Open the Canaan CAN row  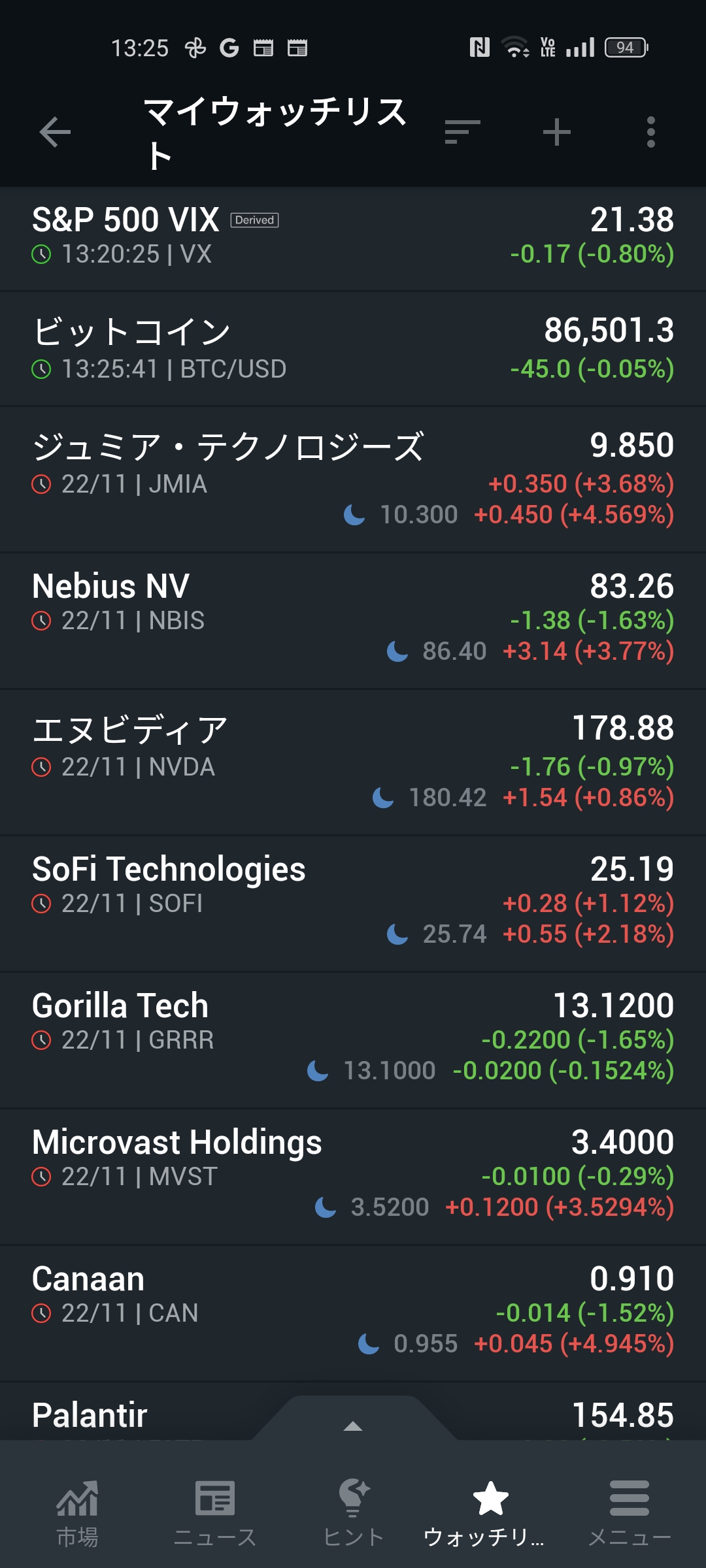coord(353,1313)
